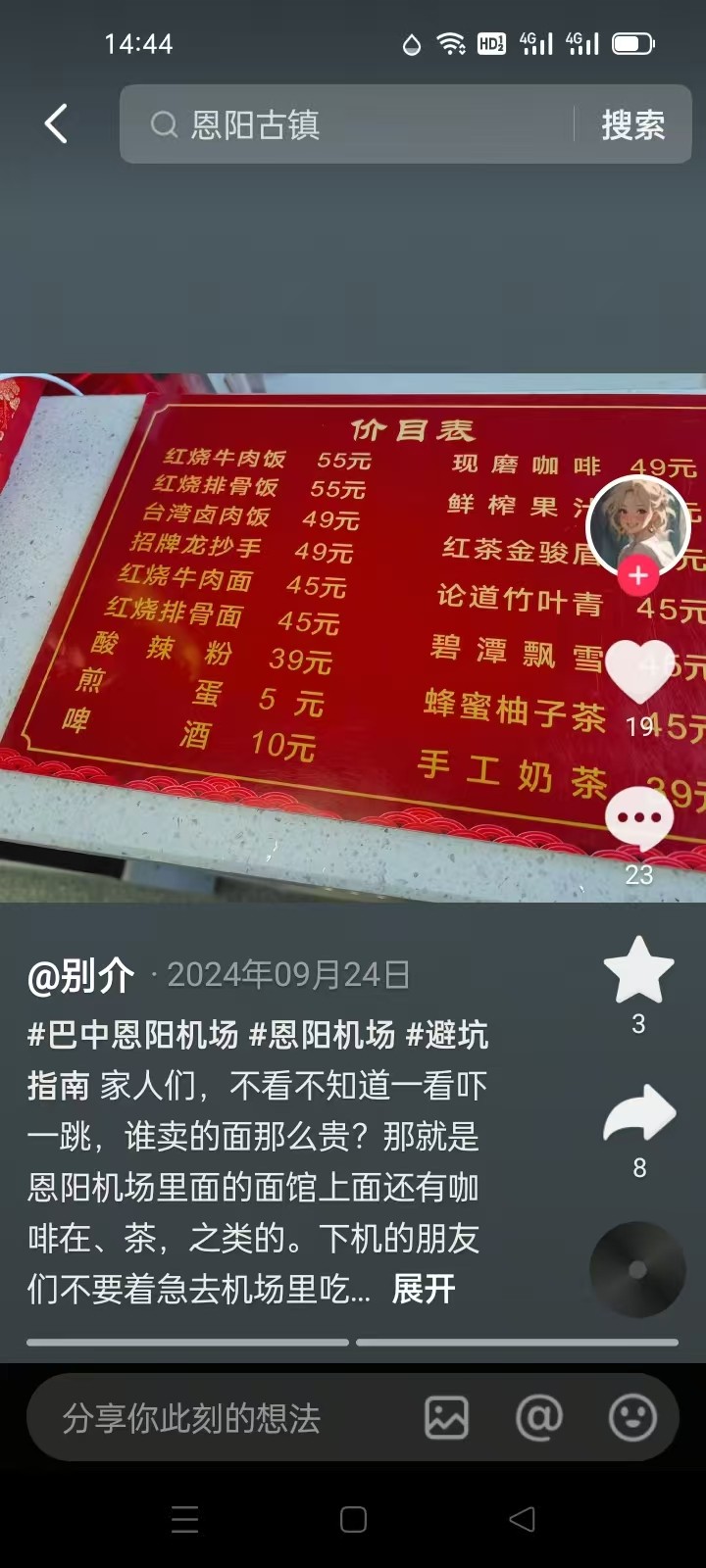Expand the caption with 展开
This screenshot has width=706, height=1568.
(424, 1289)
